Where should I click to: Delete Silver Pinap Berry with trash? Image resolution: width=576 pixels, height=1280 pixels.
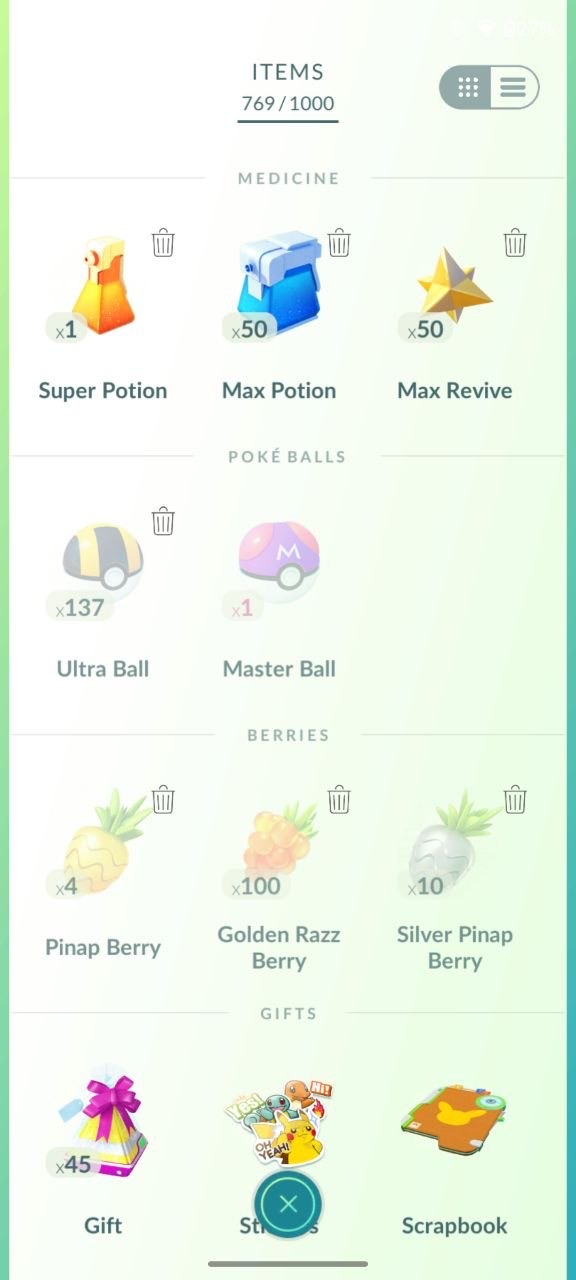515,799
